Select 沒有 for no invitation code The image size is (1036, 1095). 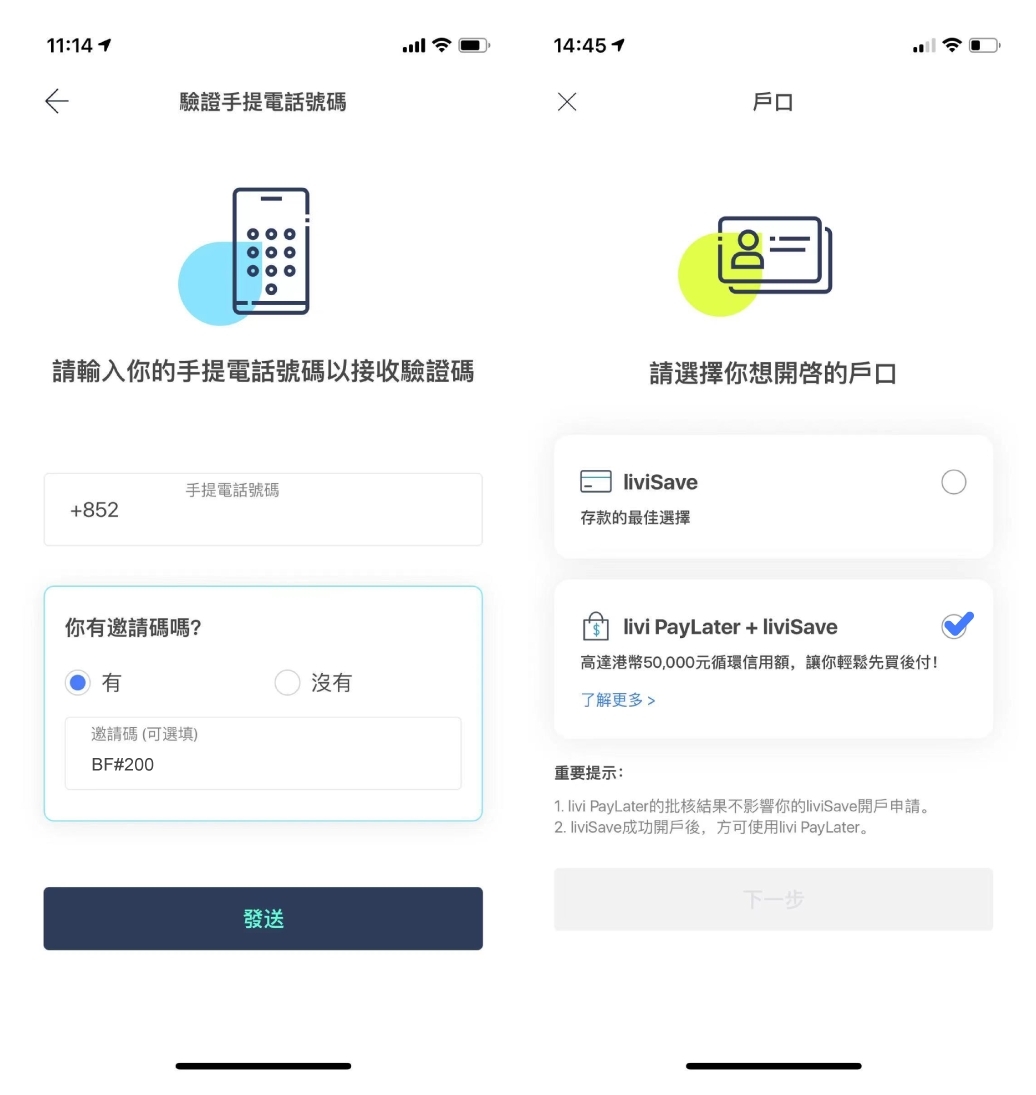[287, 683]
